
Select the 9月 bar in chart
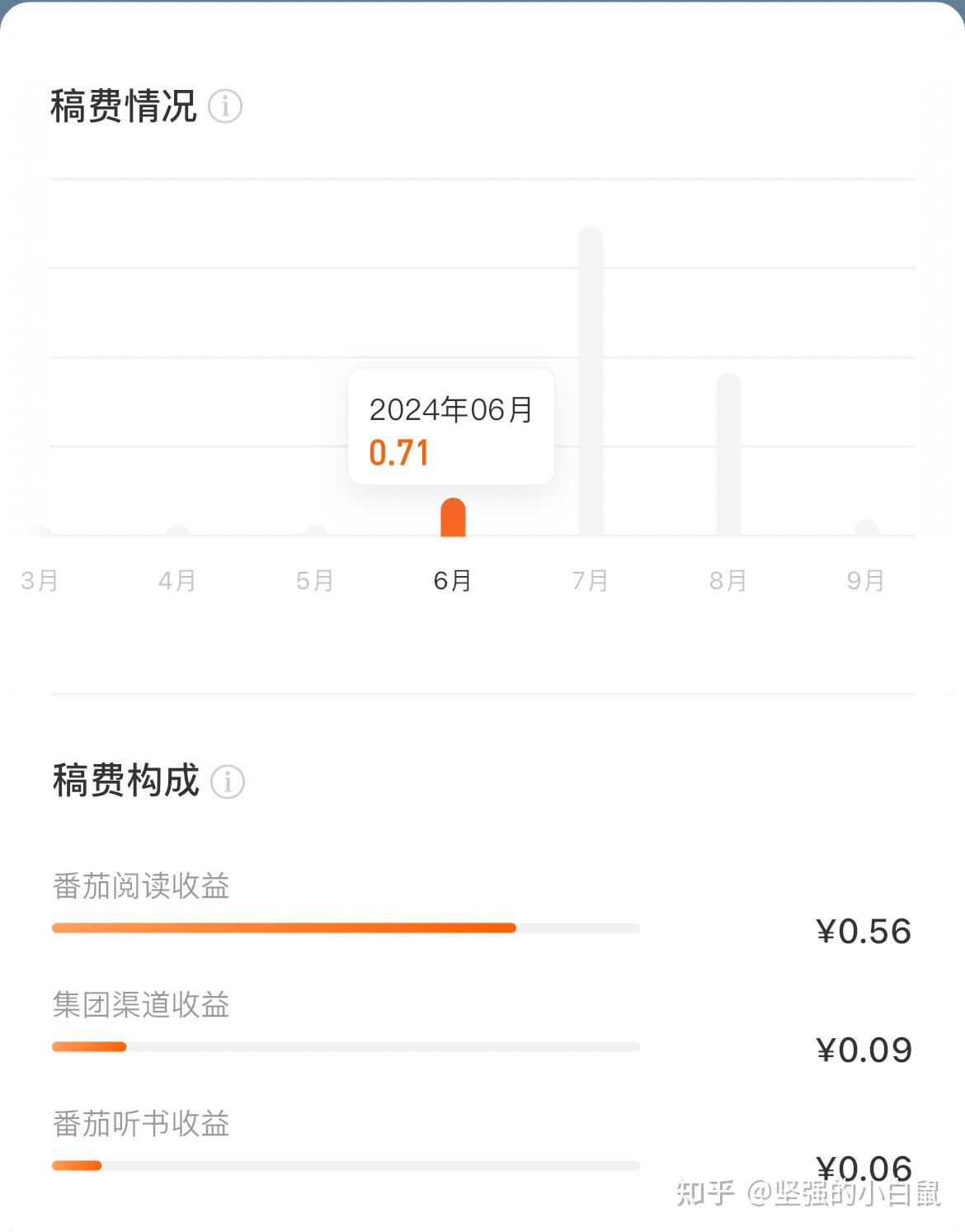(866, 528)
